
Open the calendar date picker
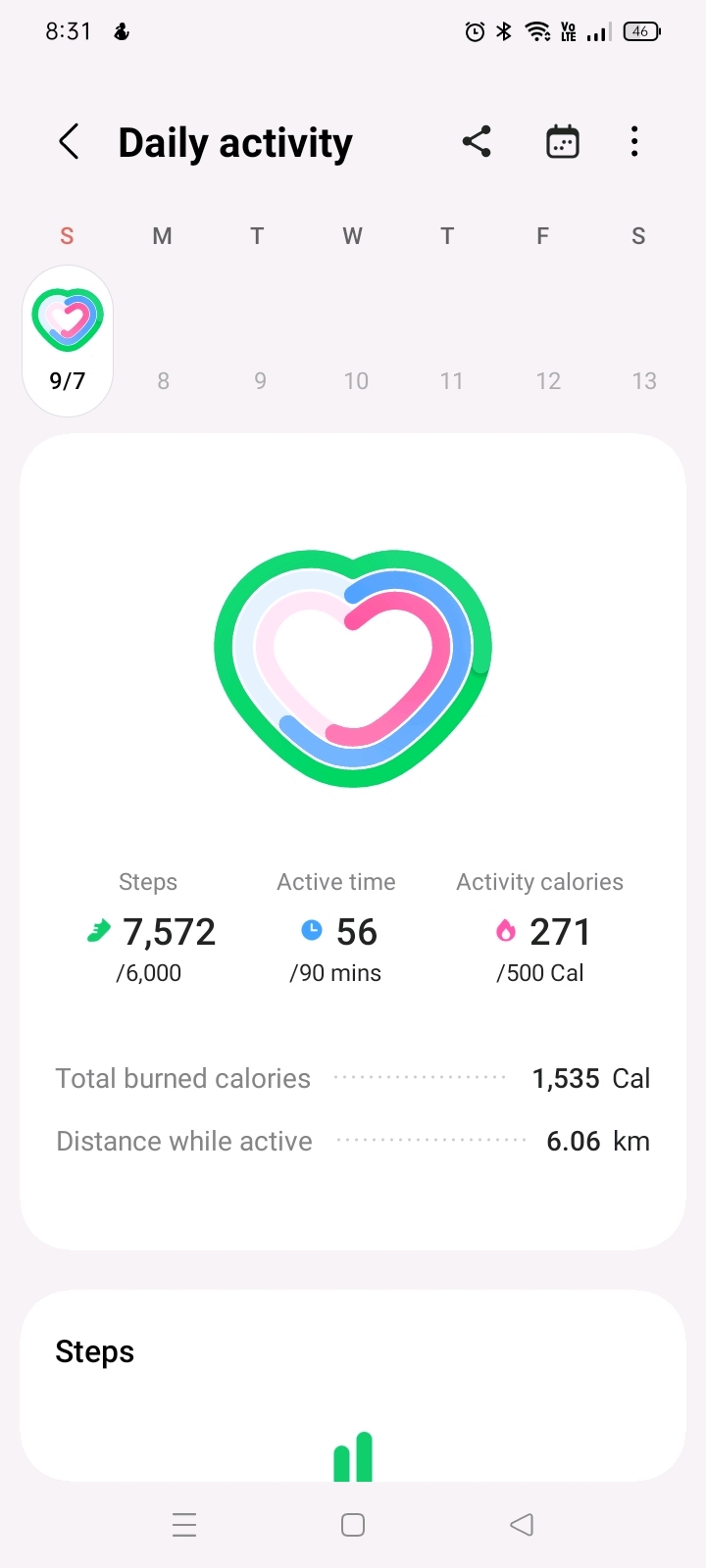click(x=563, y=142)
